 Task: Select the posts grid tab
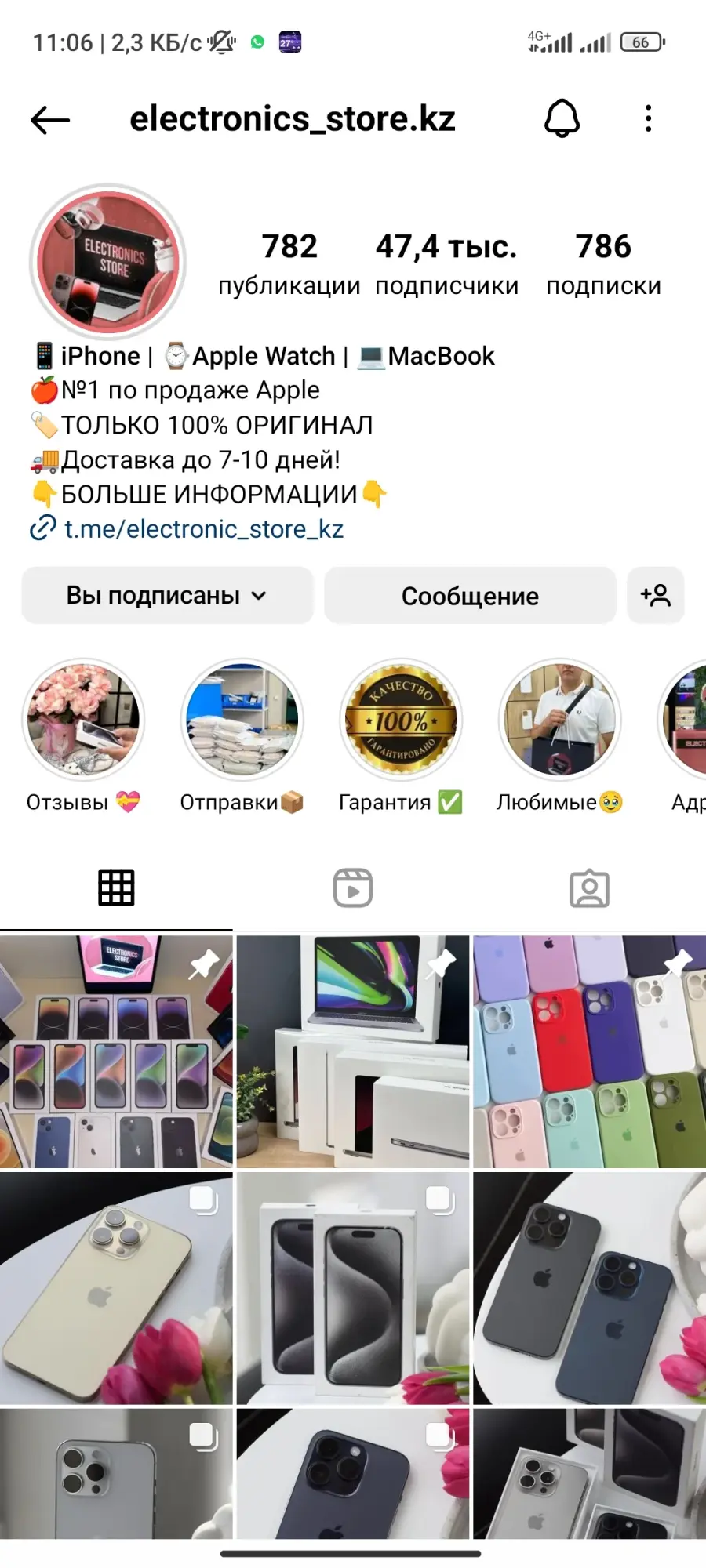(116, 888)
